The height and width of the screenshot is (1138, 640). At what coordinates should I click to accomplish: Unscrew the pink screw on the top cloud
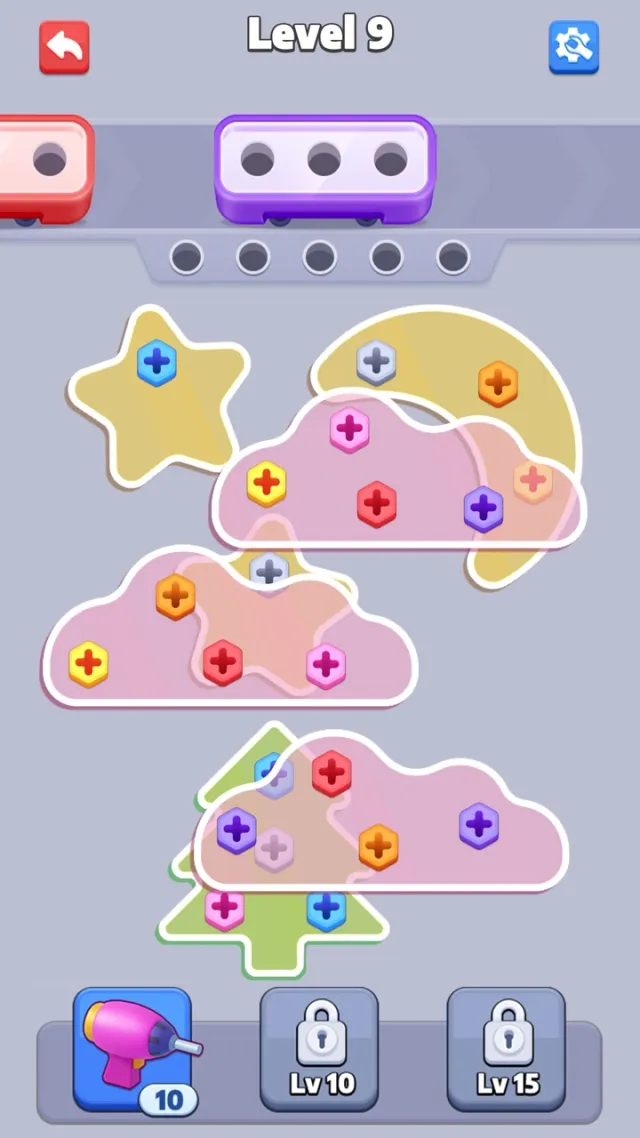349,430
